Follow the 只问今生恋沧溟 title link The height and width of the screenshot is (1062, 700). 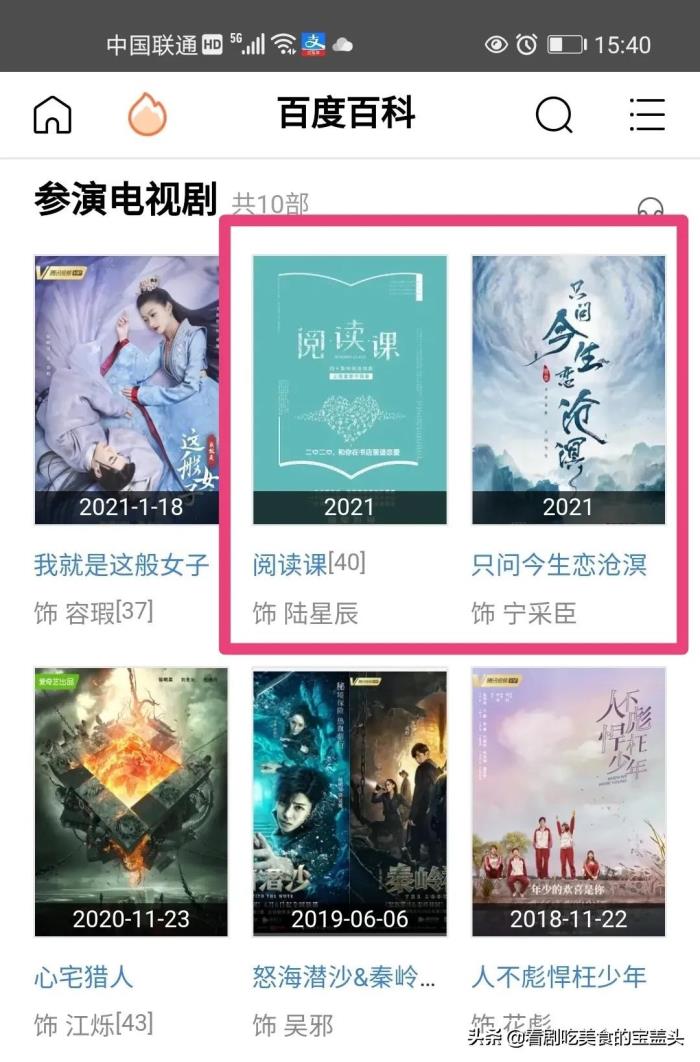coord(559,565)
